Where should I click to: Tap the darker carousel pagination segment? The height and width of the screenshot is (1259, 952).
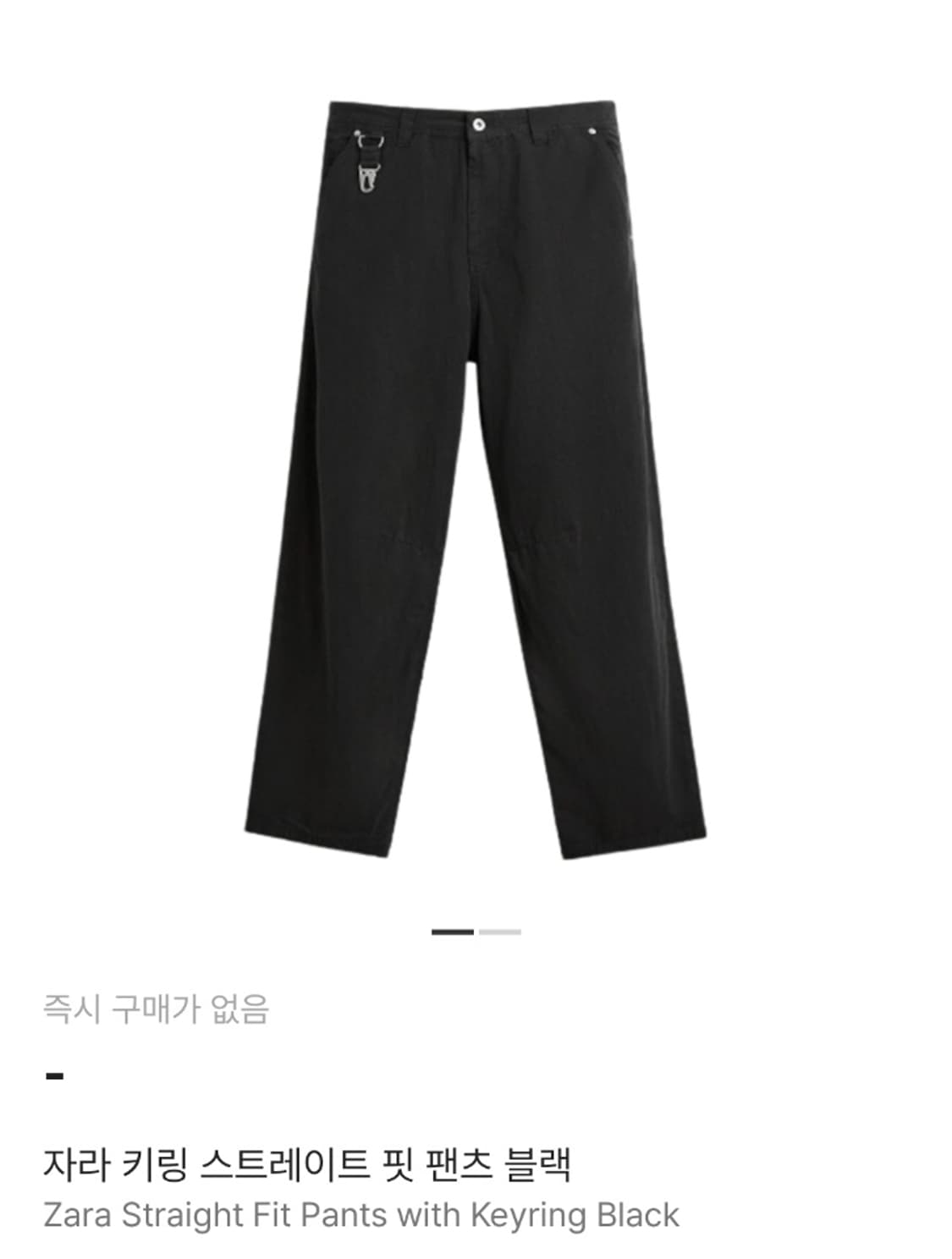coord(452,931)
